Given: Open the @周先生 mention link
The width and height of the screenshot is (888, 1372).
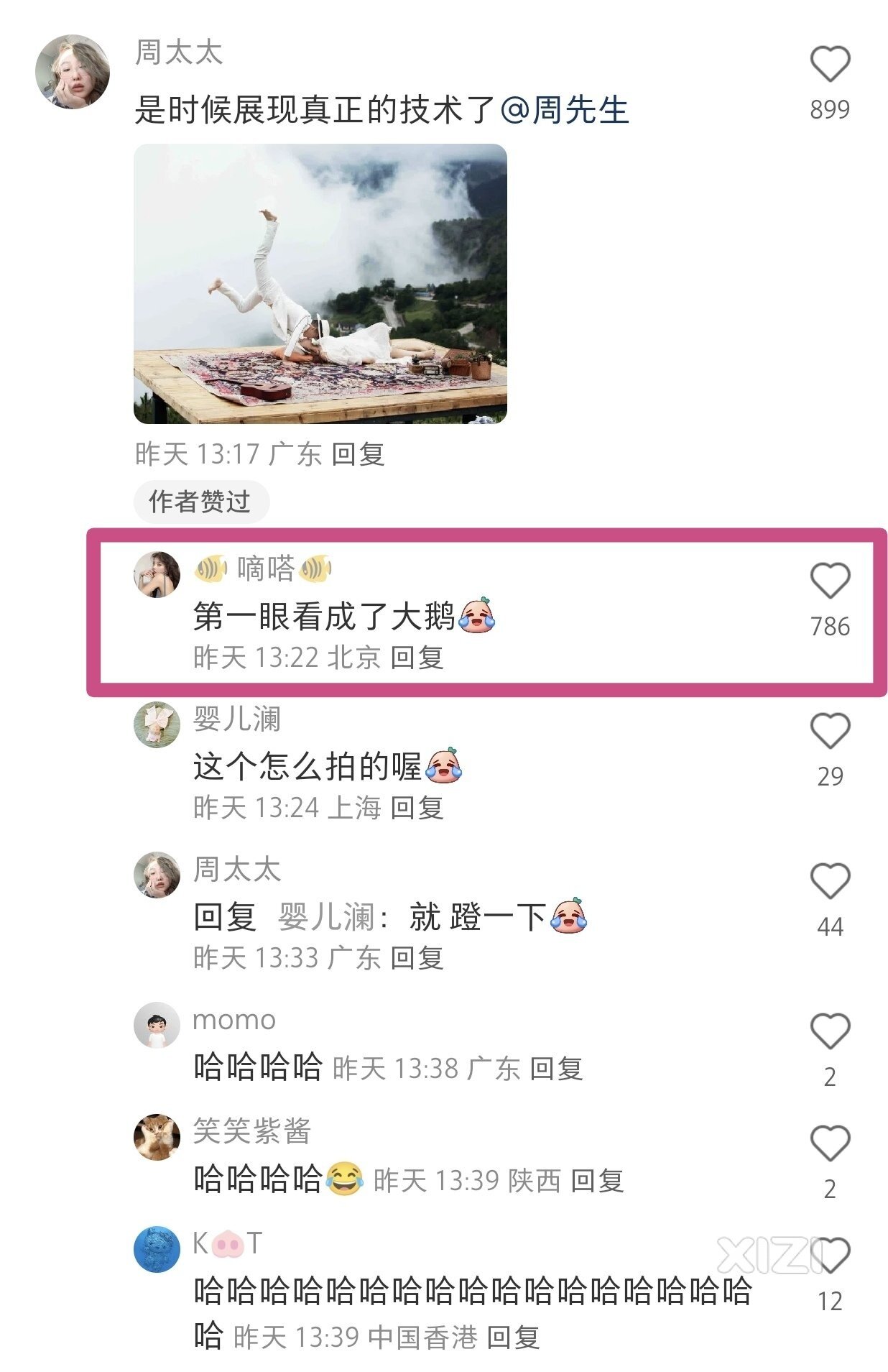Looking at the screenshot, I should click(565, 110).
